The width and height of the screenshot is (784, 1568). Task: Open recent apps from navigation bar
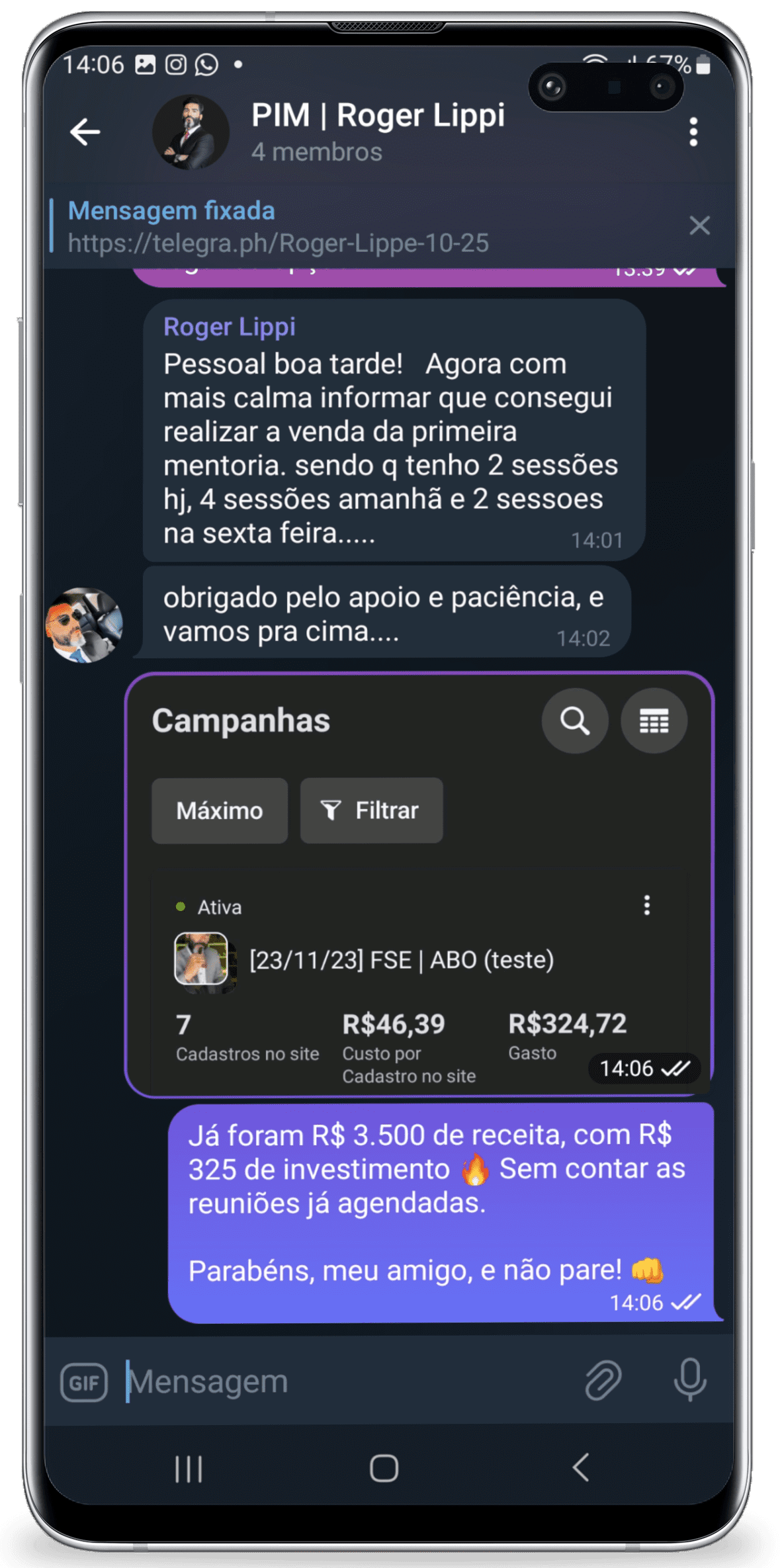pyautogui.click(x=189, y=1469)
